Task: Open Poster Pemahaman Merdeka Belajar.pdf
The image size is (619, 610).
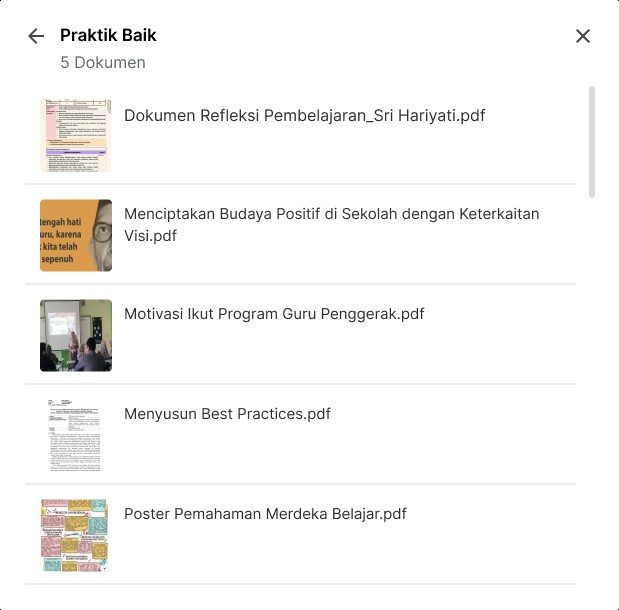Action: pyautogui.click(x=265, y=514)
